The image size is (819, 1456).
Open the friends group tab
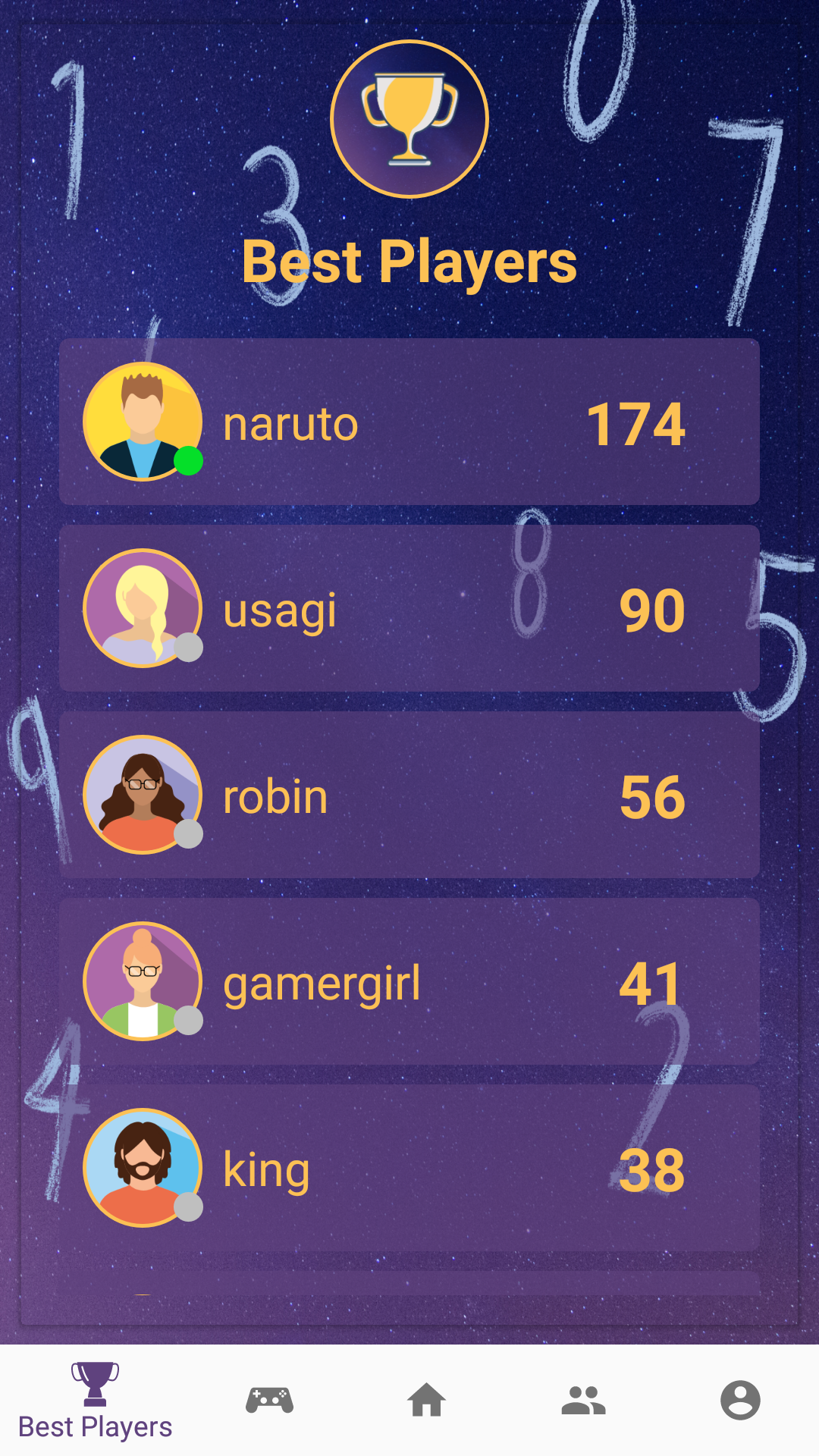pos(583,1400)
